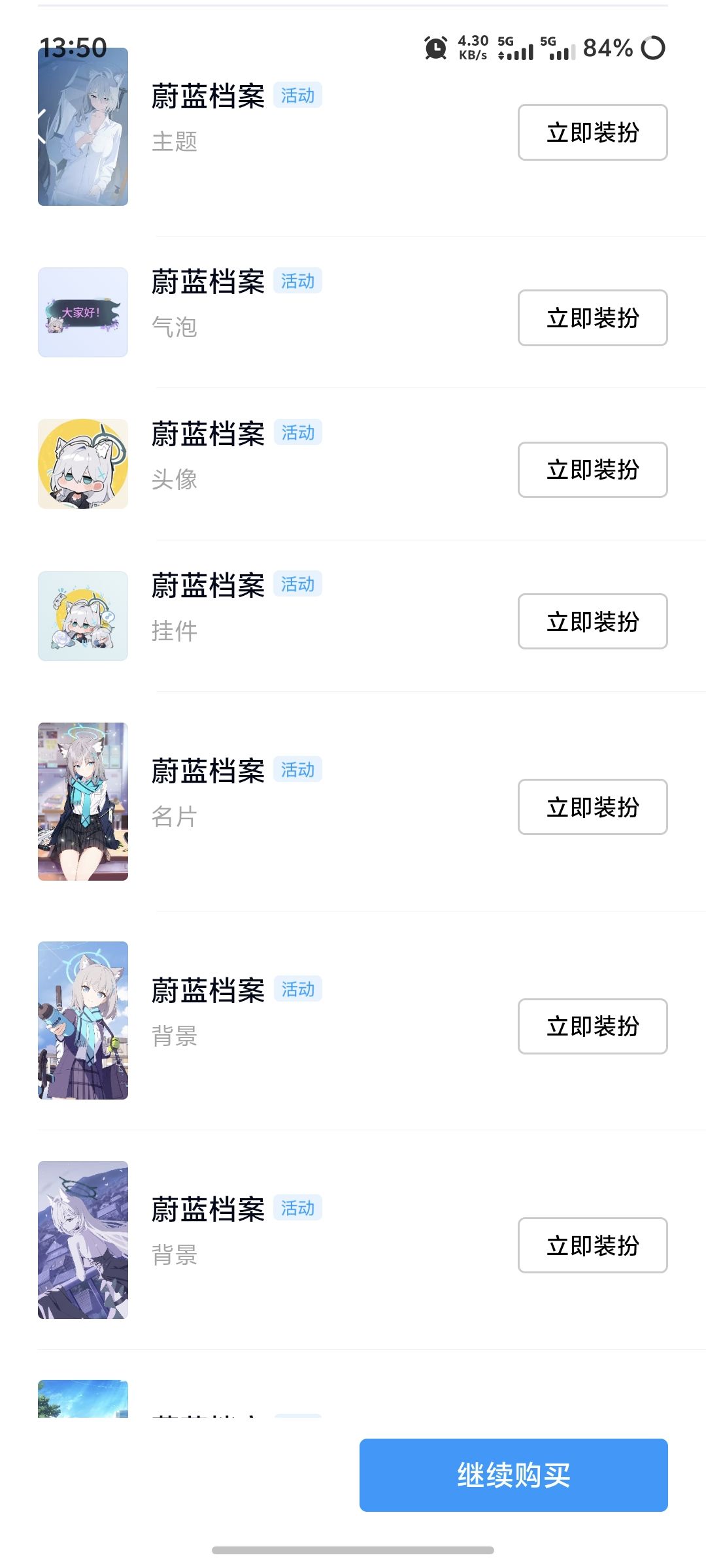Apply the 主题 theme with 立即装扮

tap(592, 132)
